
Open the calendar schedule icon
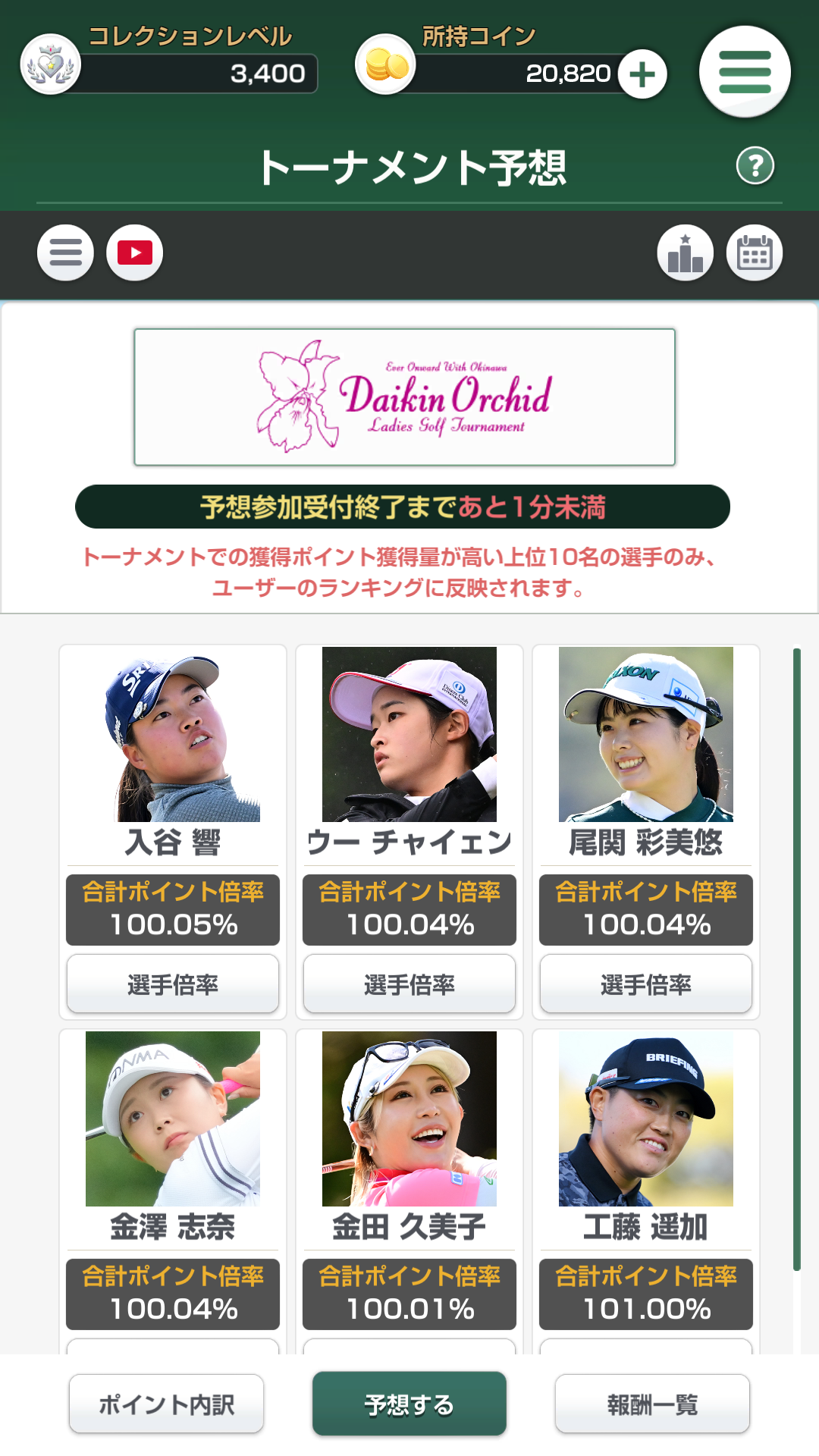(755, 253)
